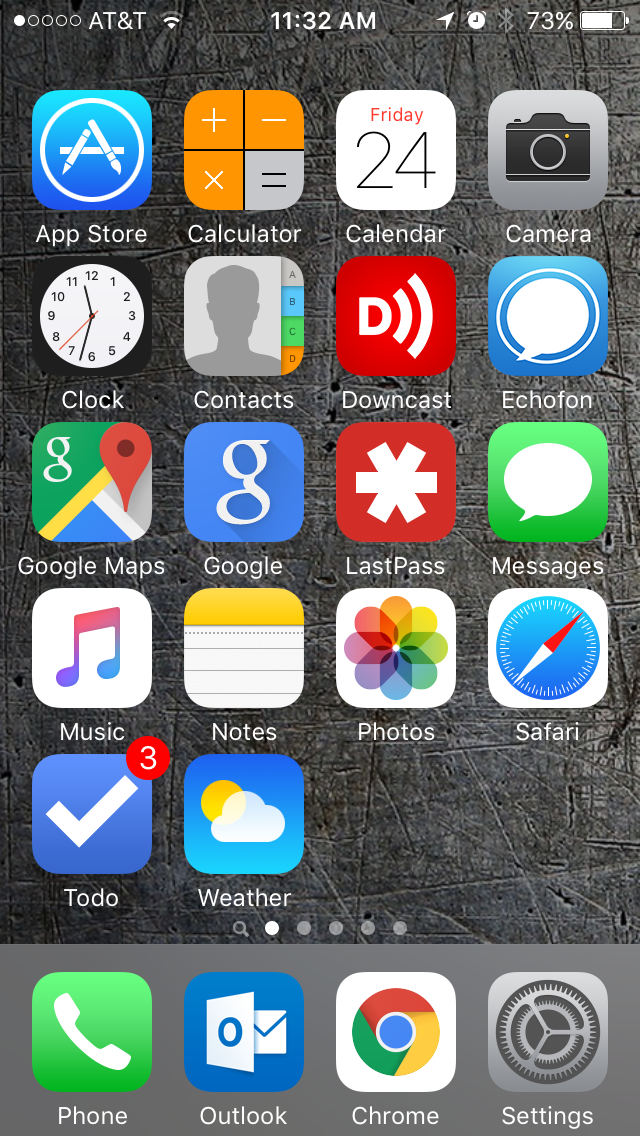Open the Clock app
This screenshot has width=640, height=1136.
[x=92, y=316]
